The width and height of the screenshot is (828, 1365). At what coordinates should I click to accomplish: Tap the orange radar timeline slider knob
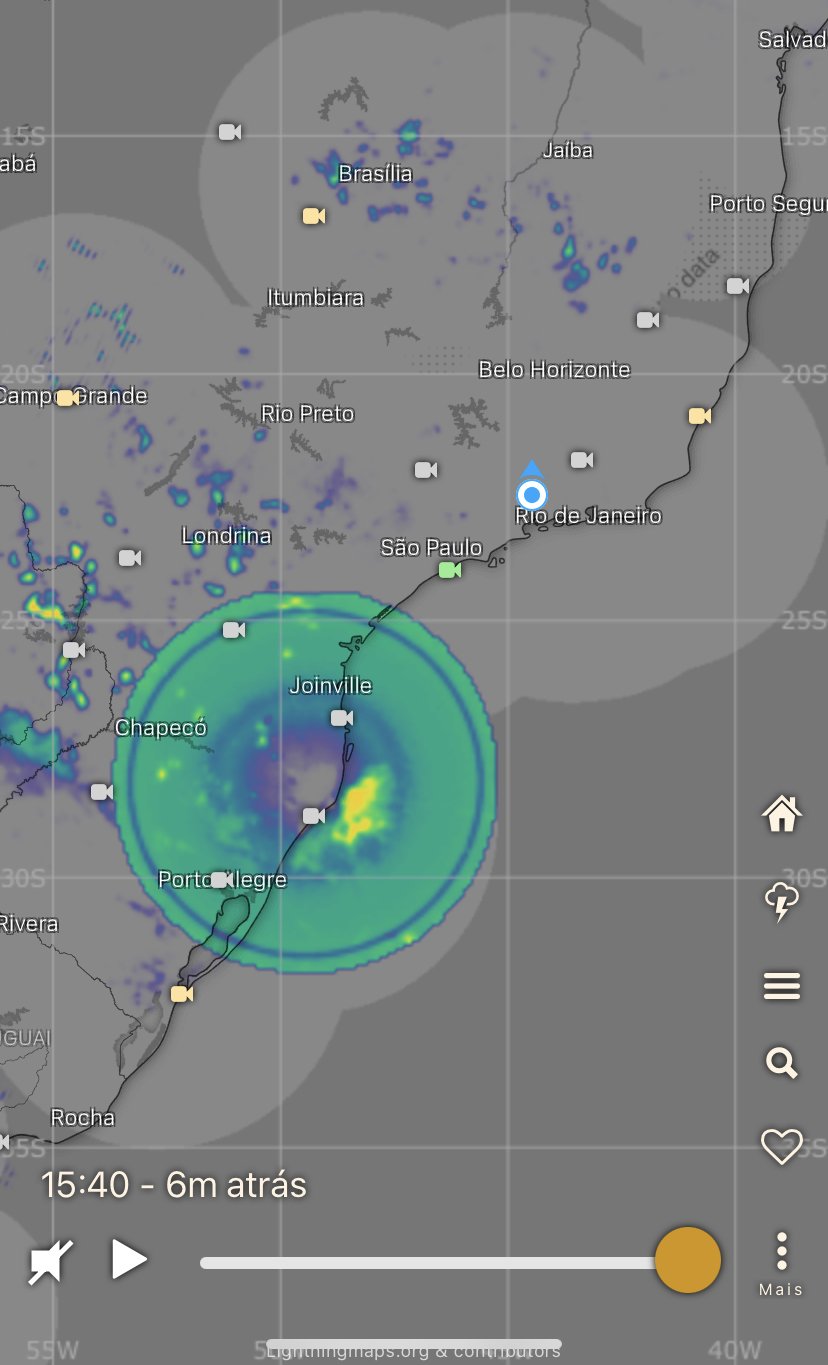click(x=688, y=1260)
